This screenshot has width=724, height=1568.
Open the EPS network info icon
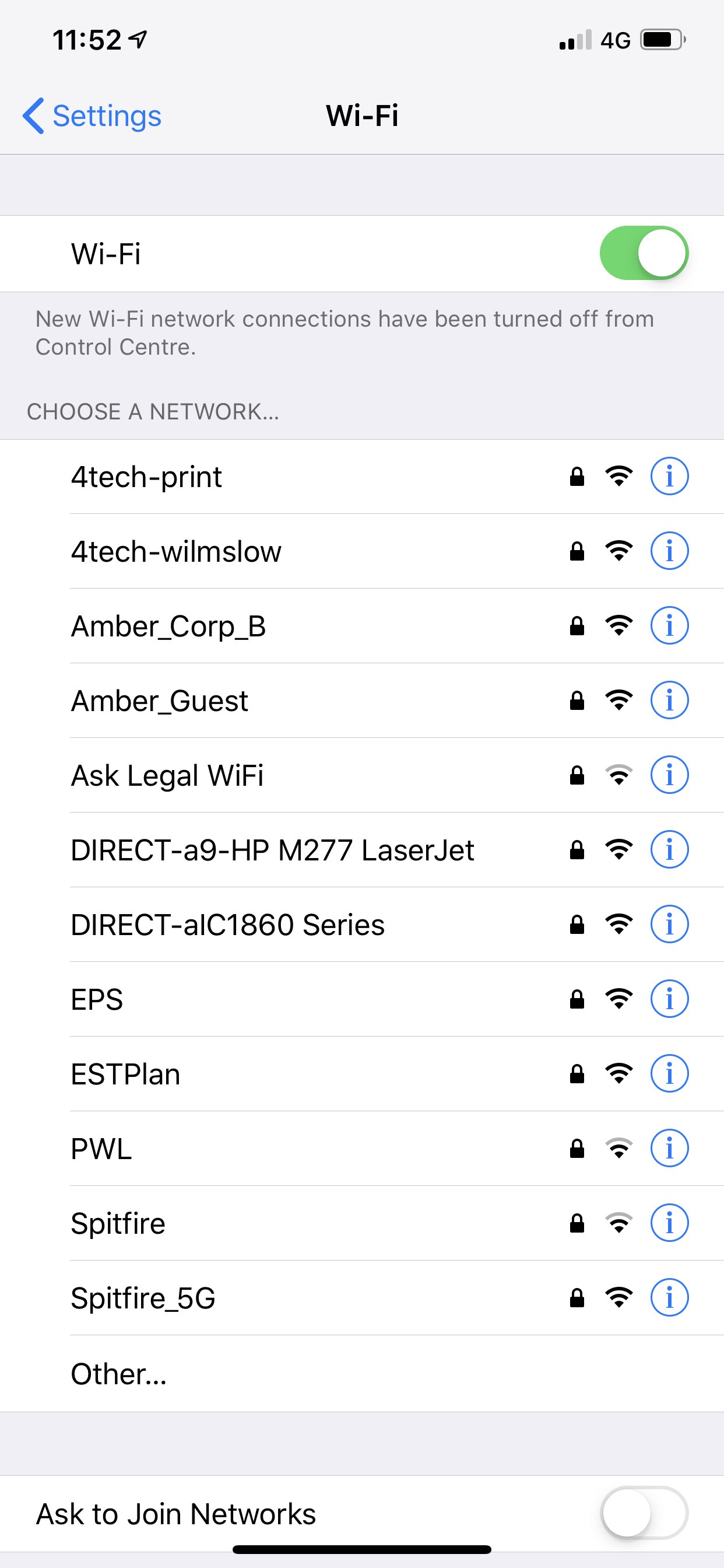point(669,999)
